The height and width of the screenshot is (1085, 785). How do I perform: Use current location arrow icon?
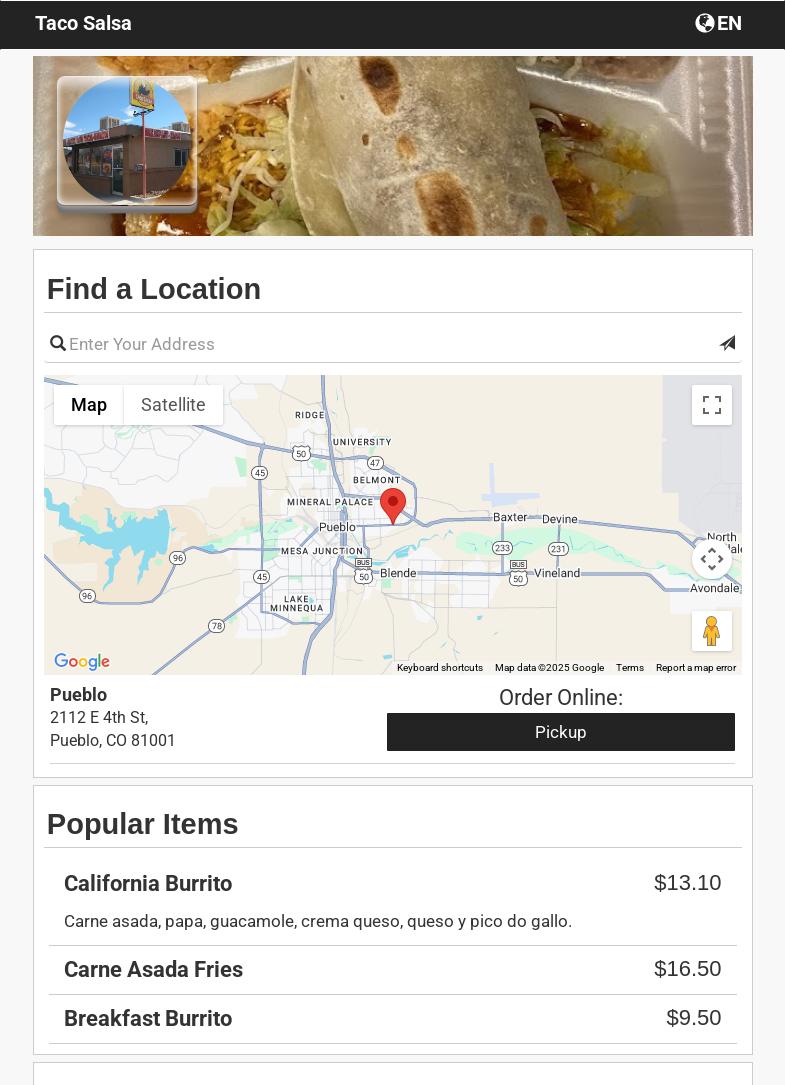point(727,343)
